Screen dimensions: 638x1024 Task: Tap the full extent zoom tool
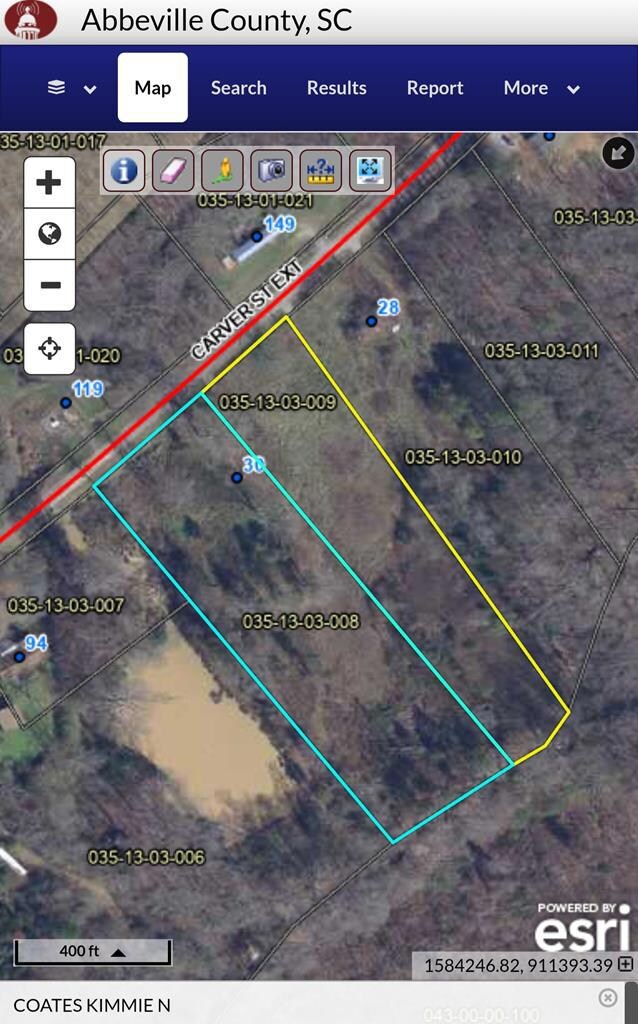point(369,171)
